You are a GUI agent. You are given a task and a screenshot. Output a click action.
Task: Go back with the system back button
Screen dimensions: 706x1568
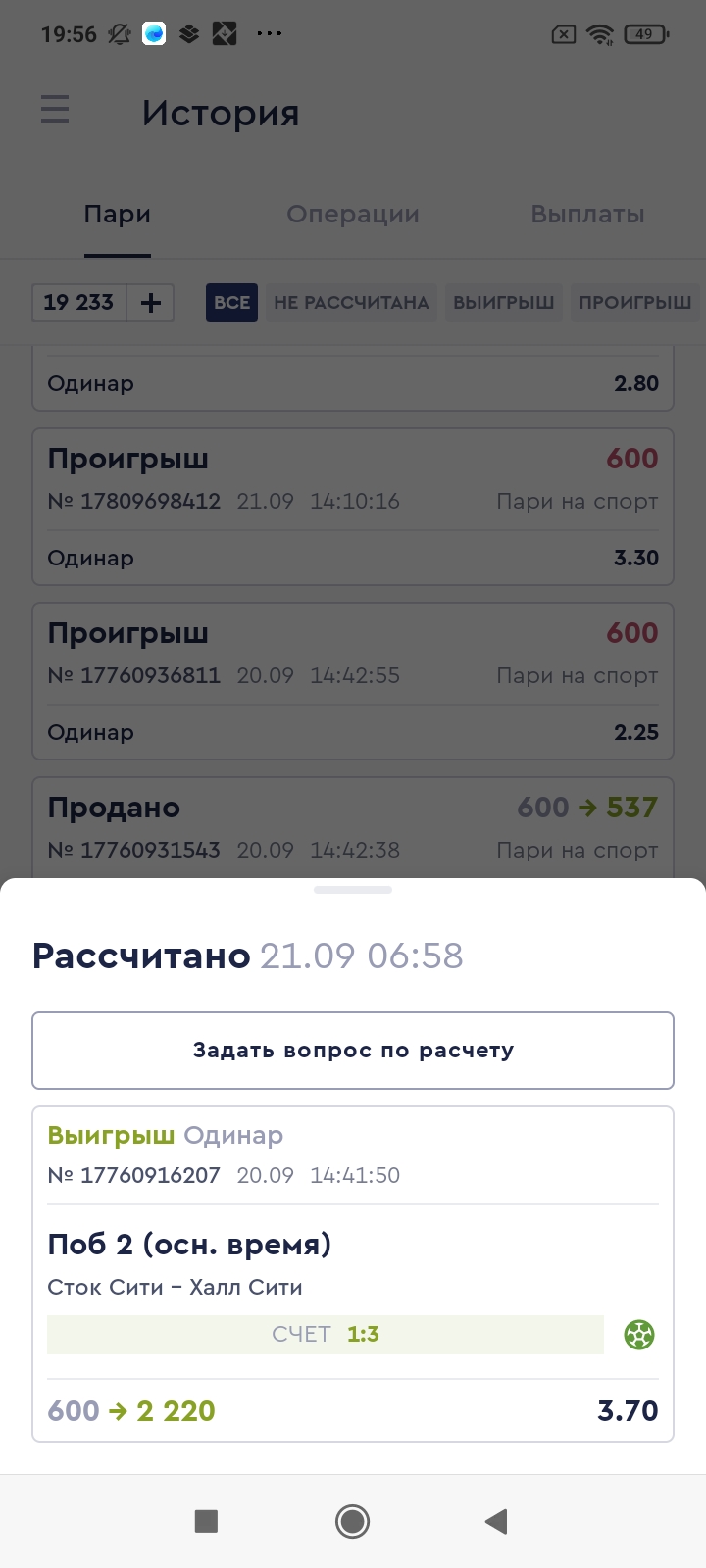click(497, 1521)
